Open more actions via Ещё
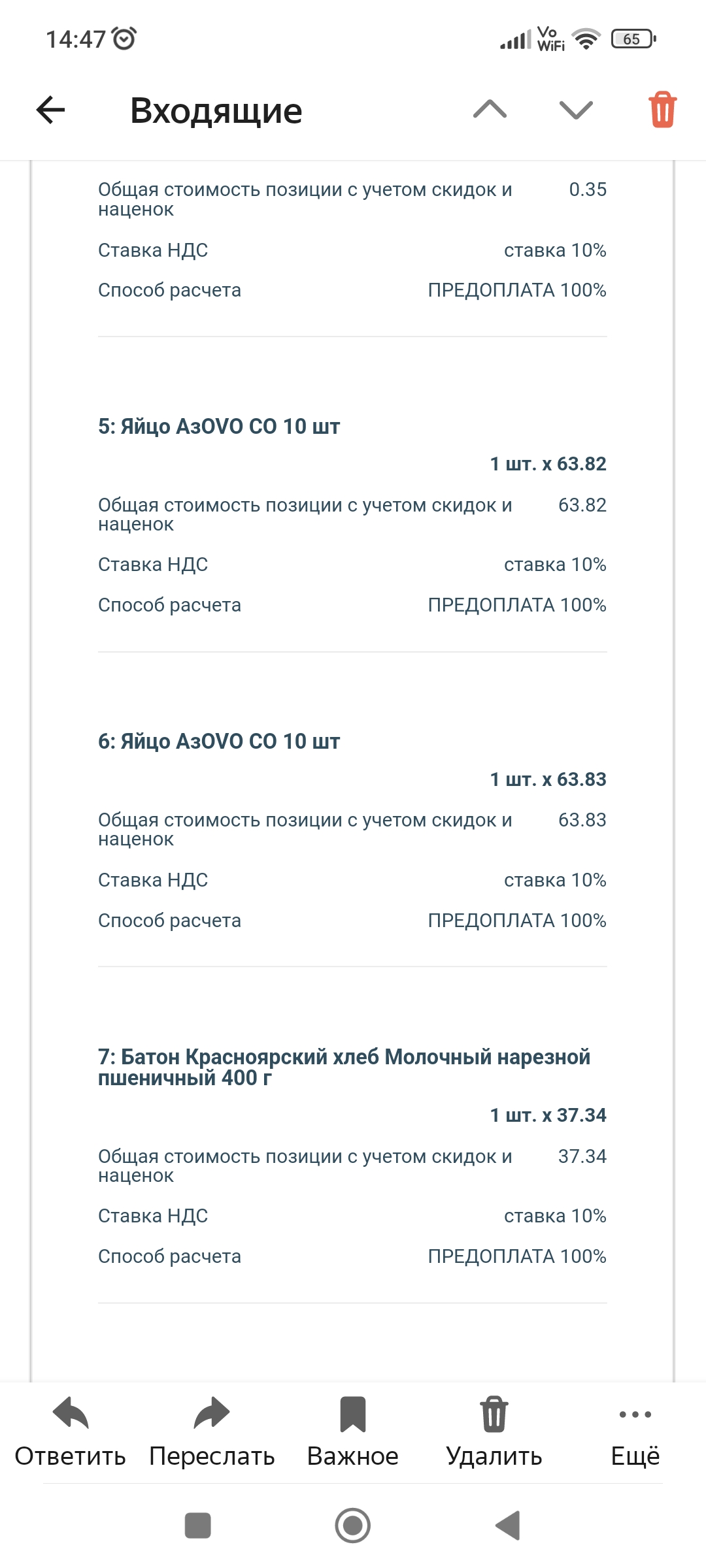Screen dimensions: 706x1568 (635, 1432)
